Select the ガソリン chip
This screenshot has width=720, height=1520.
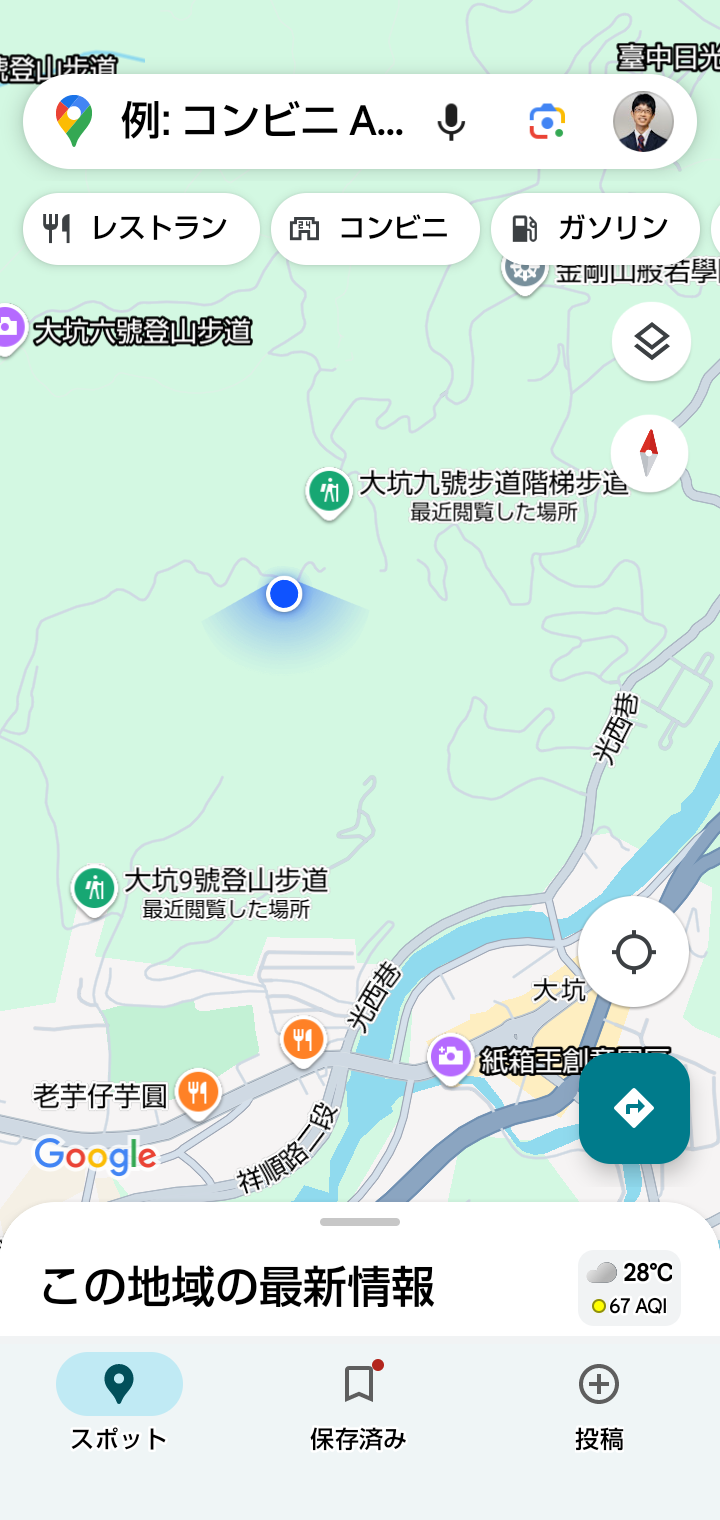(594, 229)
